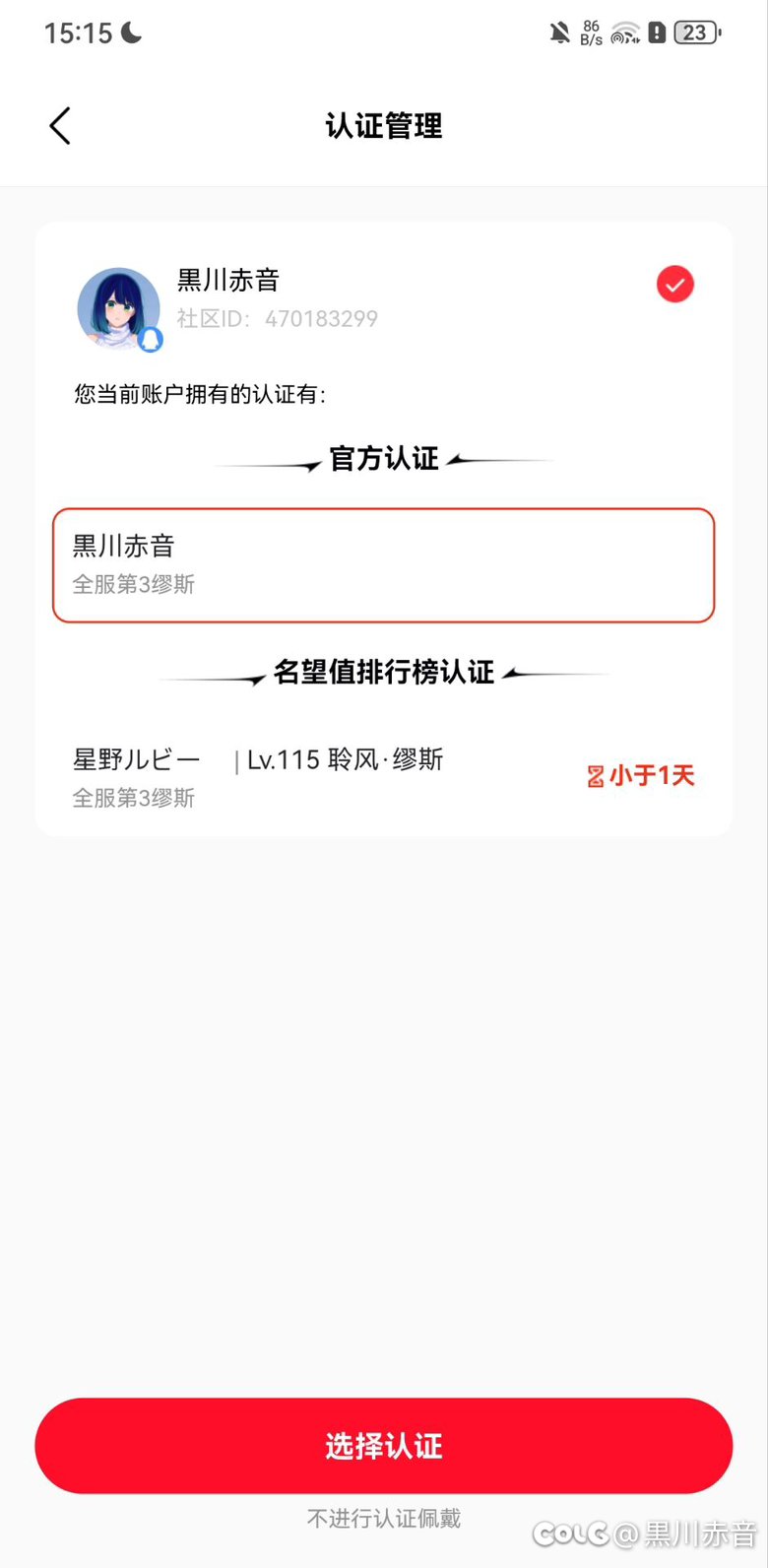This screenshot has width=768, height=1568.
Task: Toggle the red checkmark for 黑川赤音 account
Action: [675, 285]
